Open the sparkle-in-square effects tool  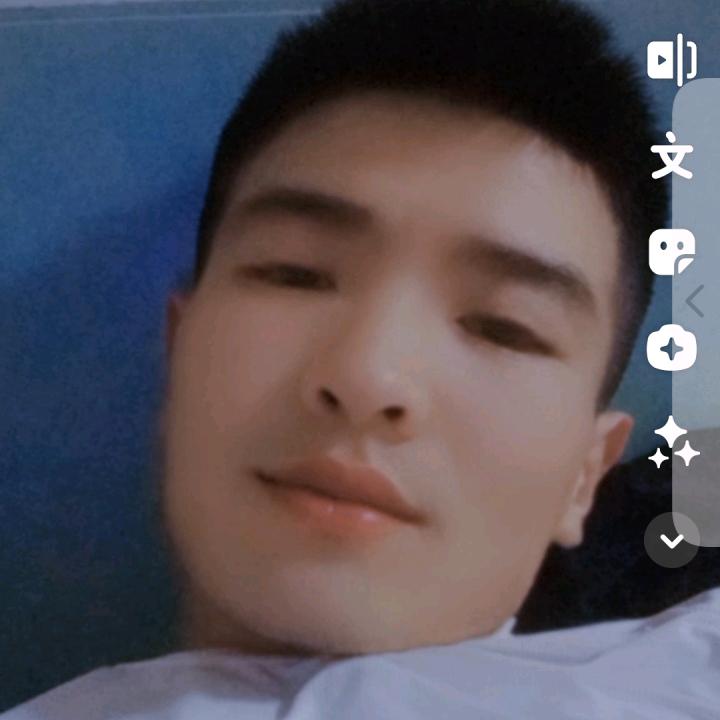tap(671, 349)
